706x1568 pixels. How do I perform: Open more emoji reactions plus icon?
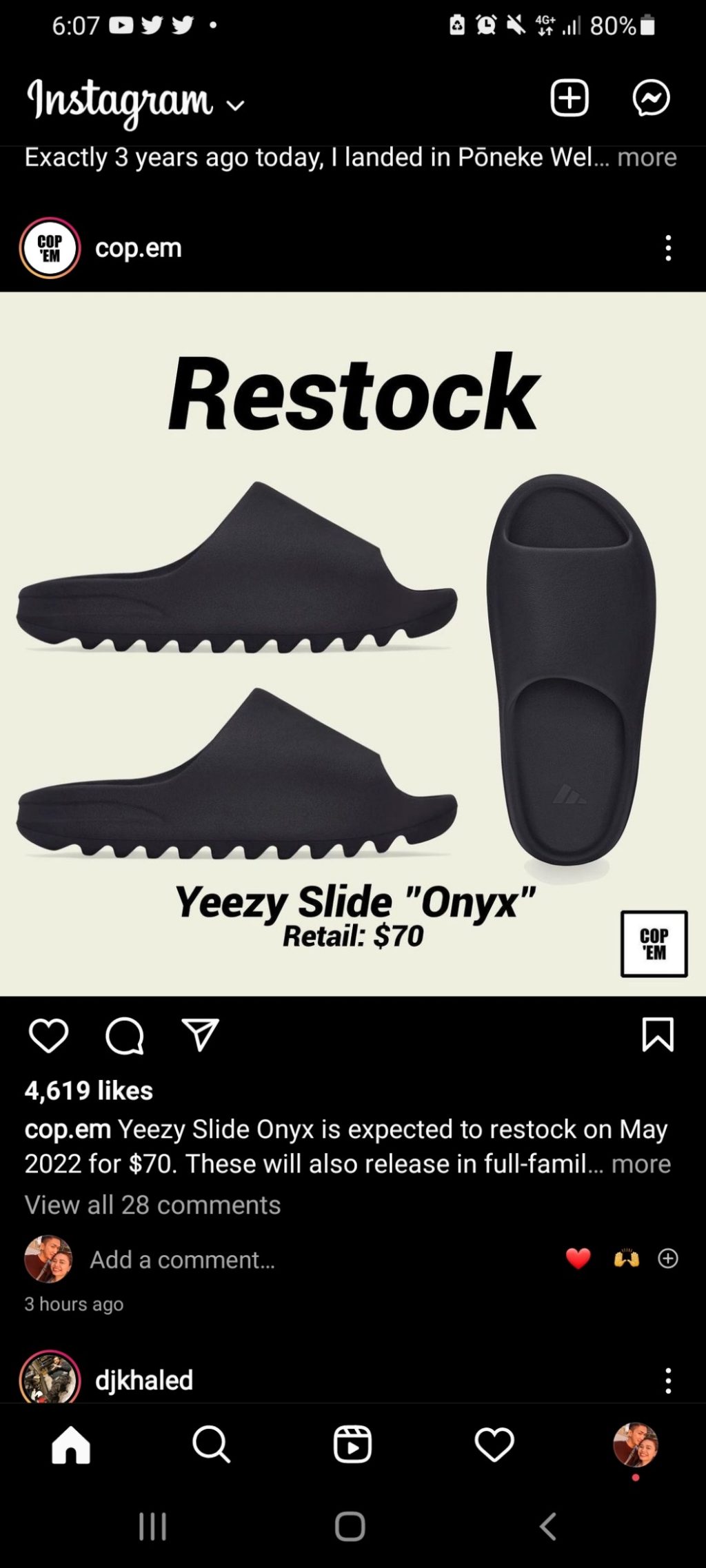click(667, 1259)
